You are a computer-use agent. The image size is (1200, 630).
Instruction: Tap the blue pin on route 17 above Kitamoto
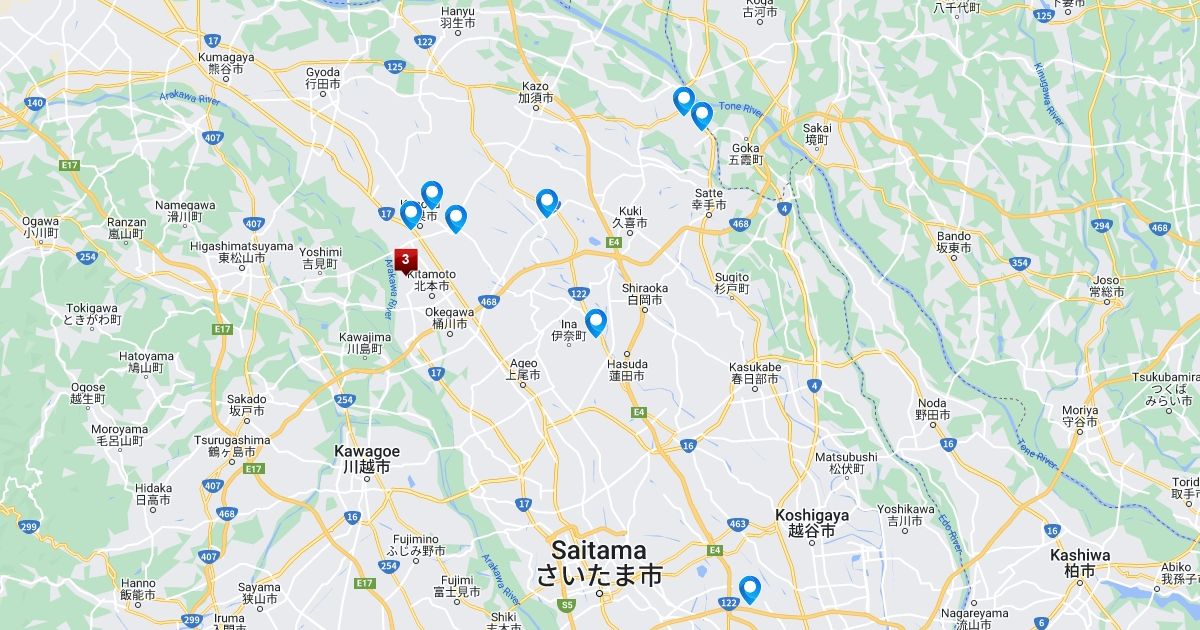point(411,215)
